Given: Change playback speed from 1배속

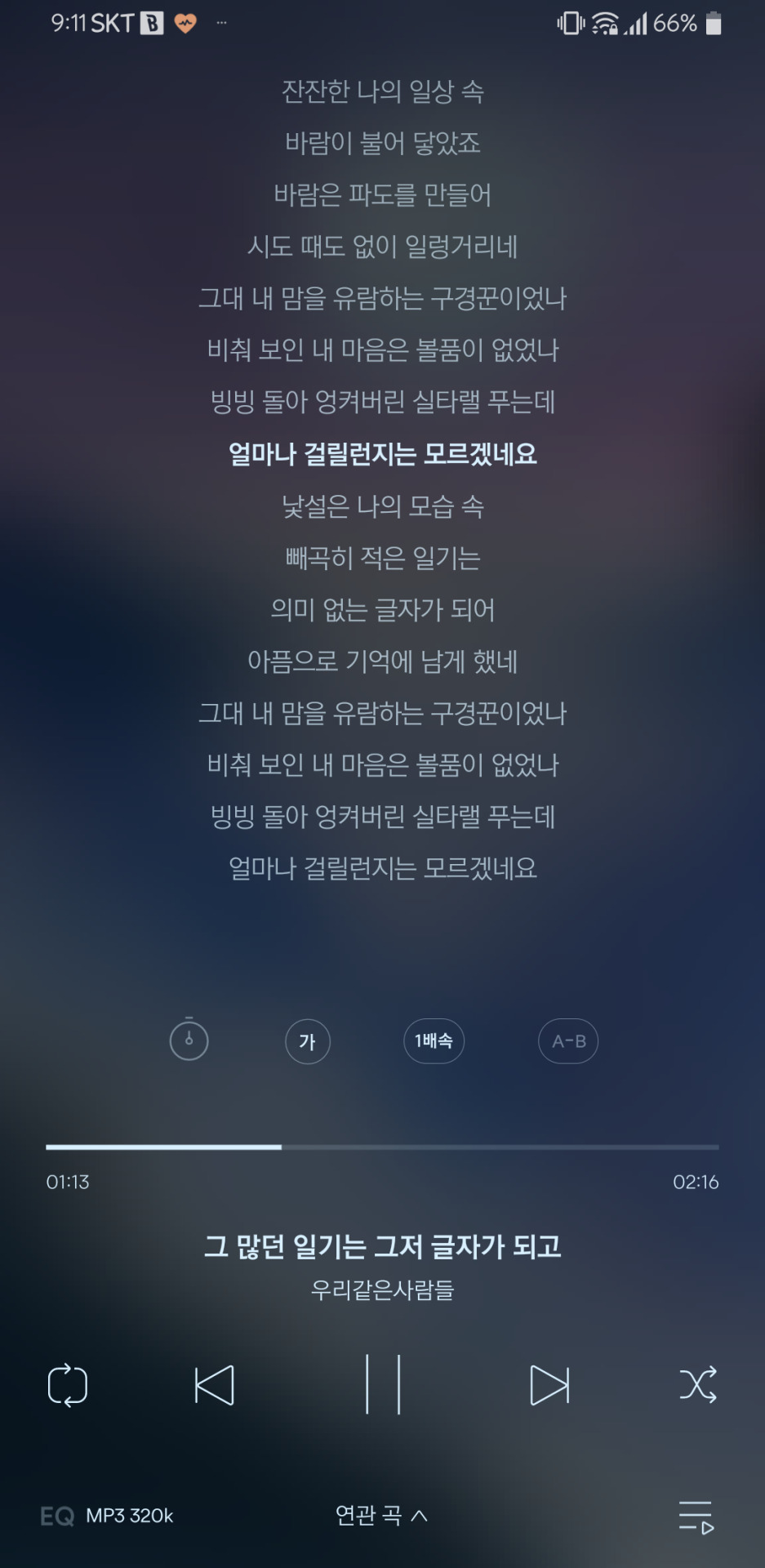Looking at the screenshot, I should coord(434,1041).
